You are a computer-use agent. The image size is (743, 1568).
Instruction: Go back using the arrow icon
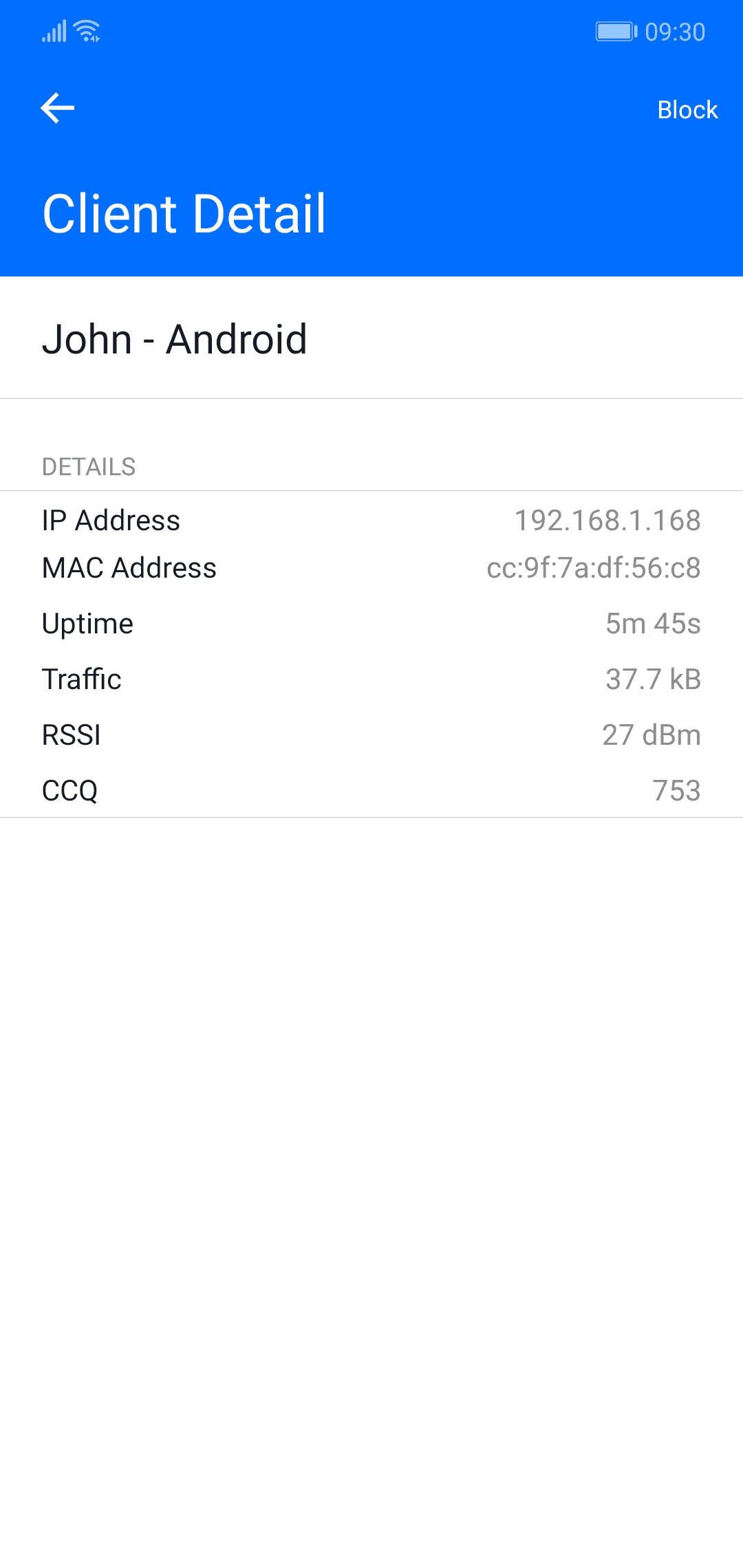click(x=58, y=109)
